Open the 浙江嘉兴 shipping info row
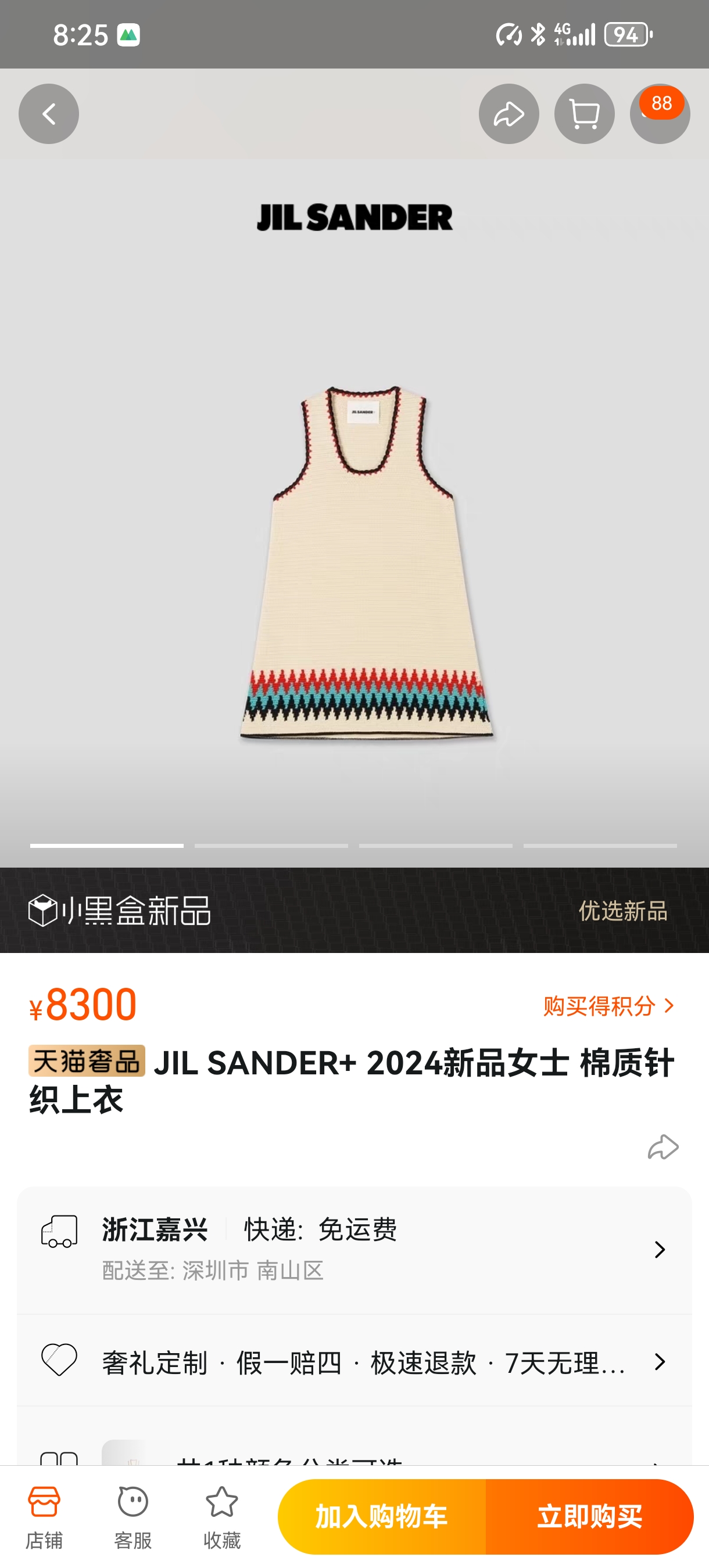Image resolution: width=709 pixels, height=1568 pixels. [x=353, y=1249]
